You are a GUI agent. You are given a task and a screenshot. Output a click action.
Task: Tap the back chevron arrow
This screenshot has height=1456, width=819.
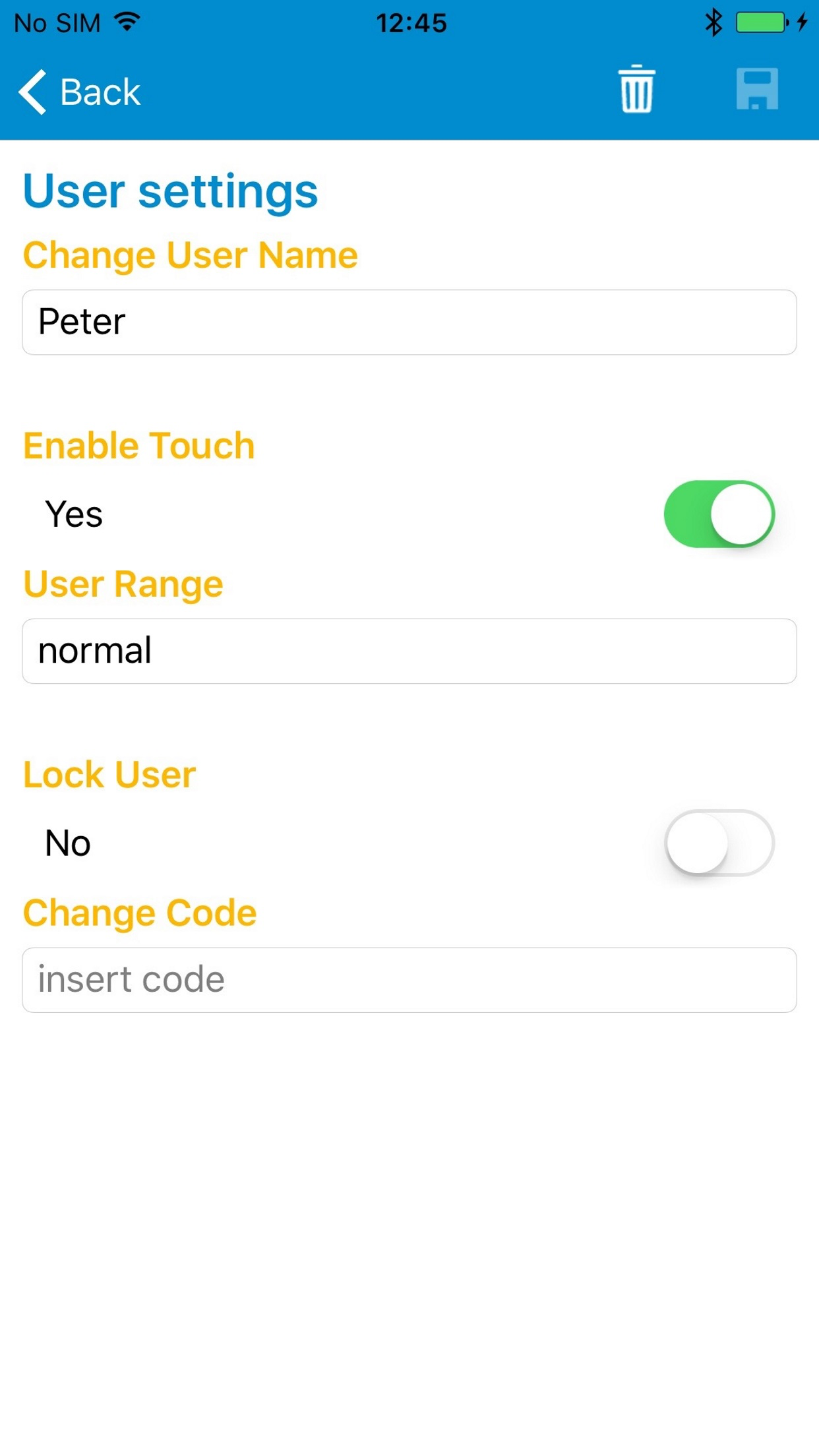(31, 90)
